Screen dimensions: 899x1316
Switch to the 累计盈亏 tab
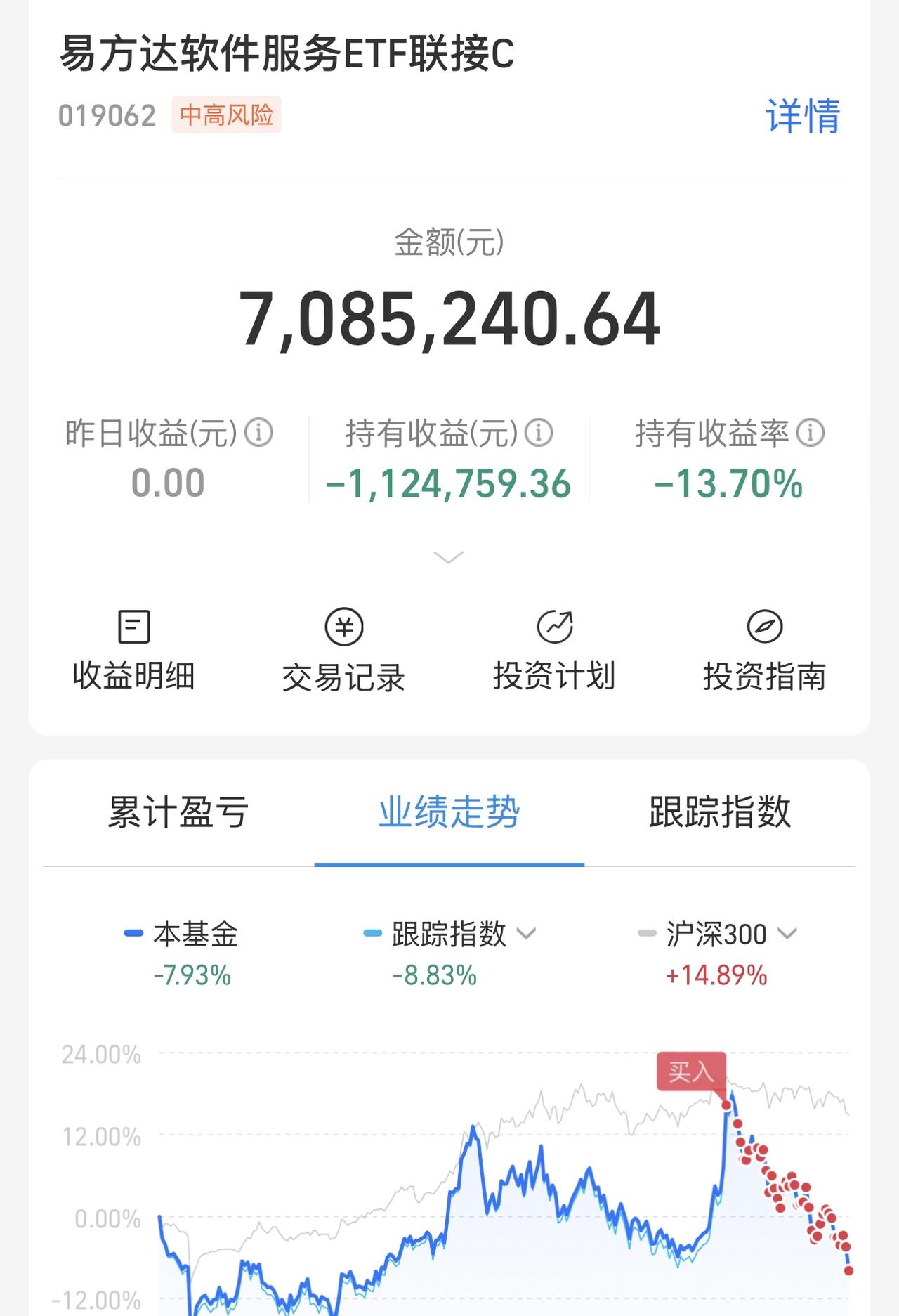coord(180,812)
